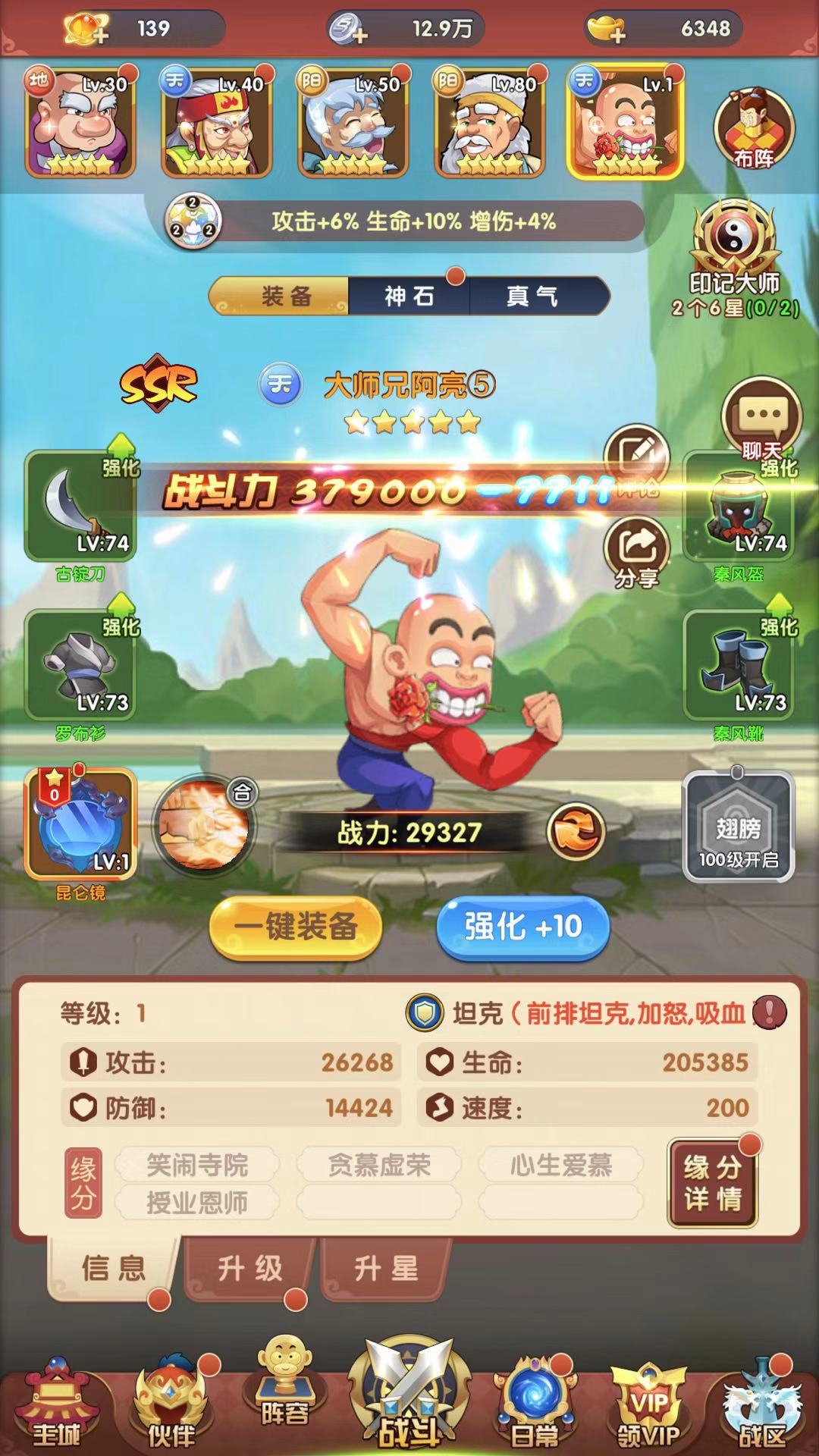Open 领VIP in bottom navigation
The image size is (819, 1456).
click(648, 1403)
